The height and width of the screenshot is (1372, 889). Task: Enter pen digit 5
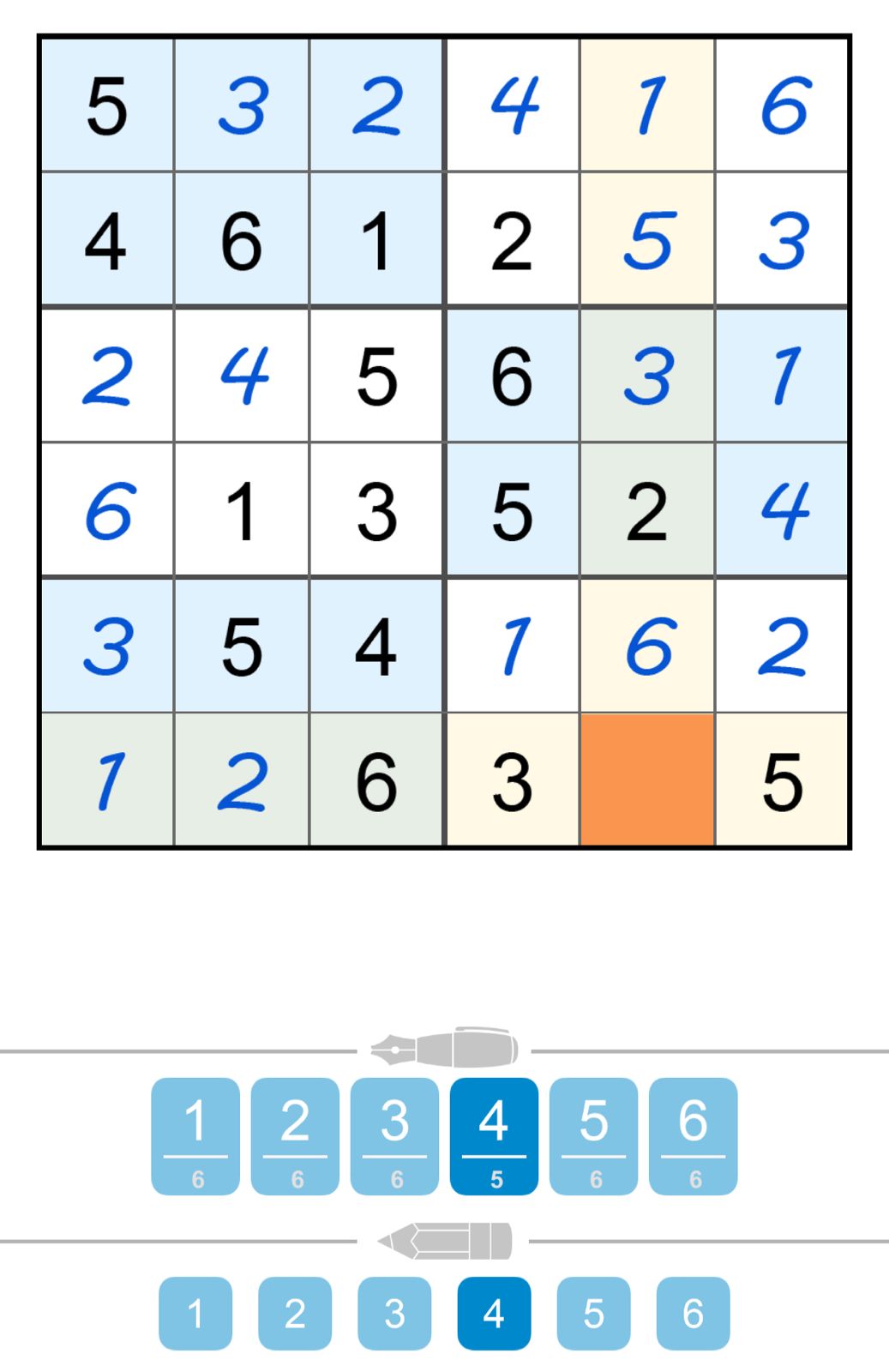click(593, 1134)
